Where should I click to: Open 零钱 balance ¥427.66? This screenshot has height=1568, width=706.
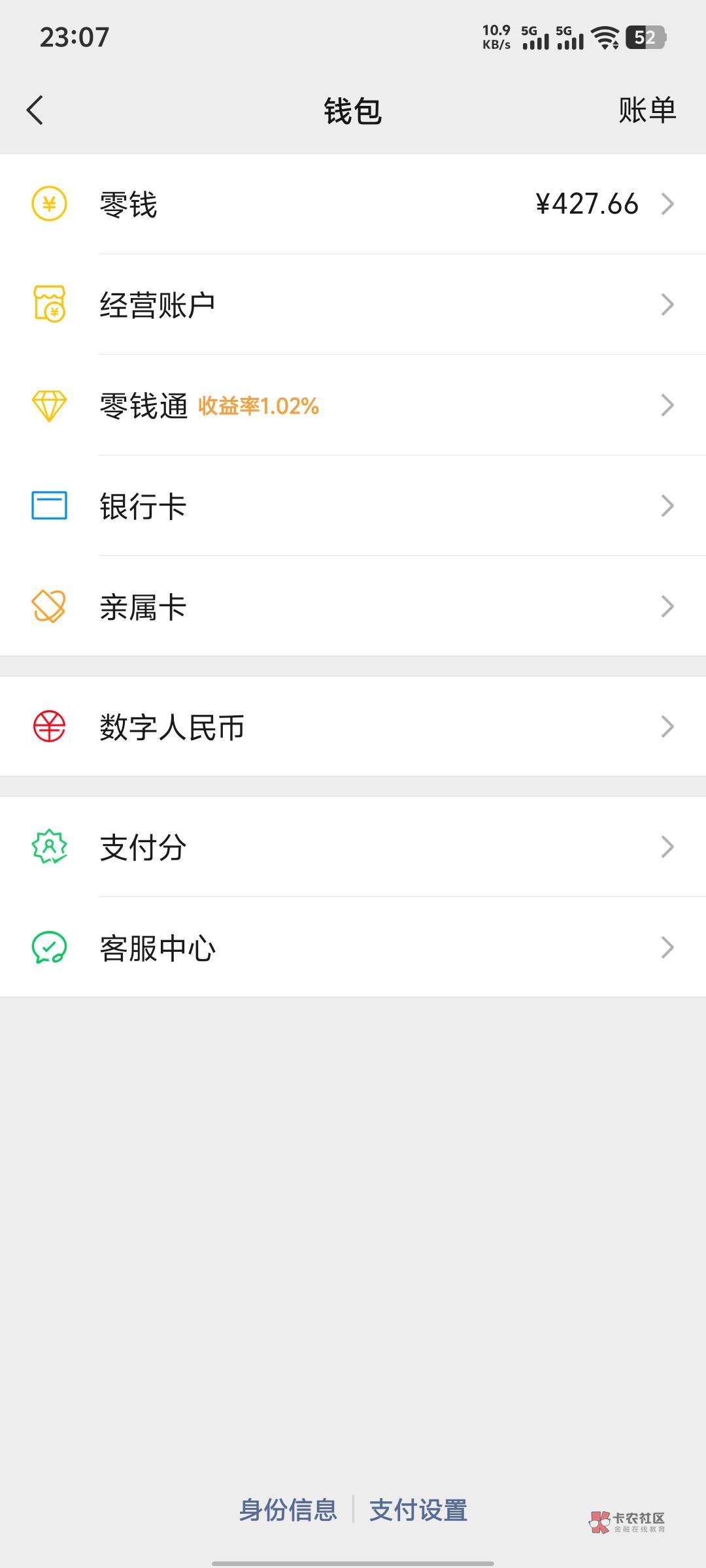[x=353, y=204]
